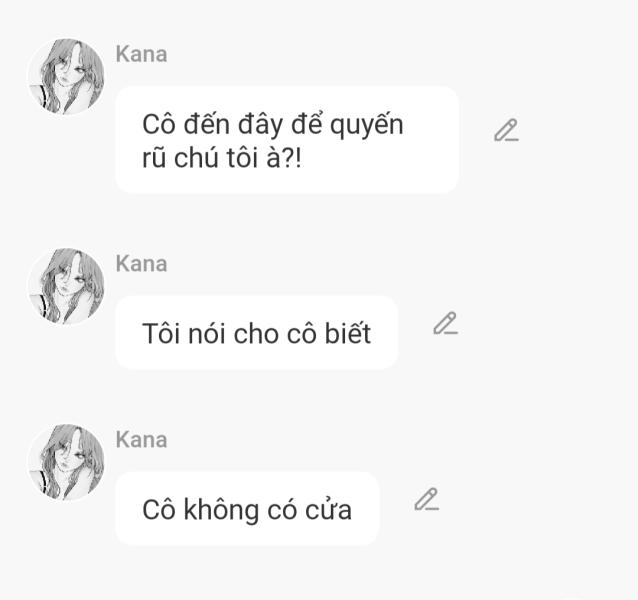
Task: Open Kana's avatar beside "Cô không có cửa"
Action: tap(66, 462)
